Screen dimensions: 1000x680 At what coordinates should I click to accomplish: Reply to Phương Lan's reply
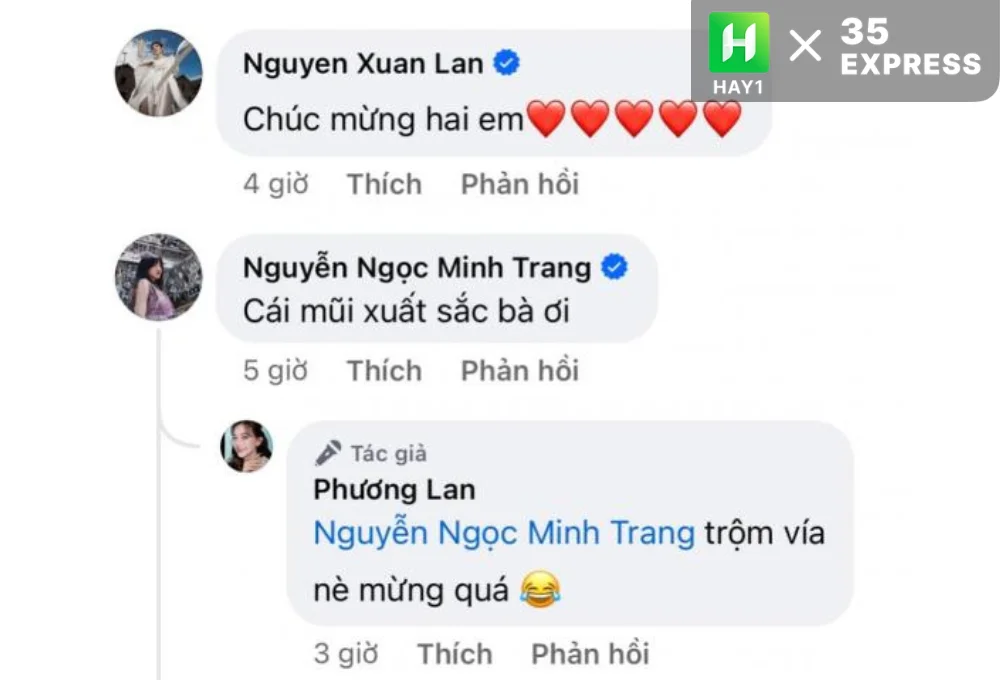click(589, 654)
